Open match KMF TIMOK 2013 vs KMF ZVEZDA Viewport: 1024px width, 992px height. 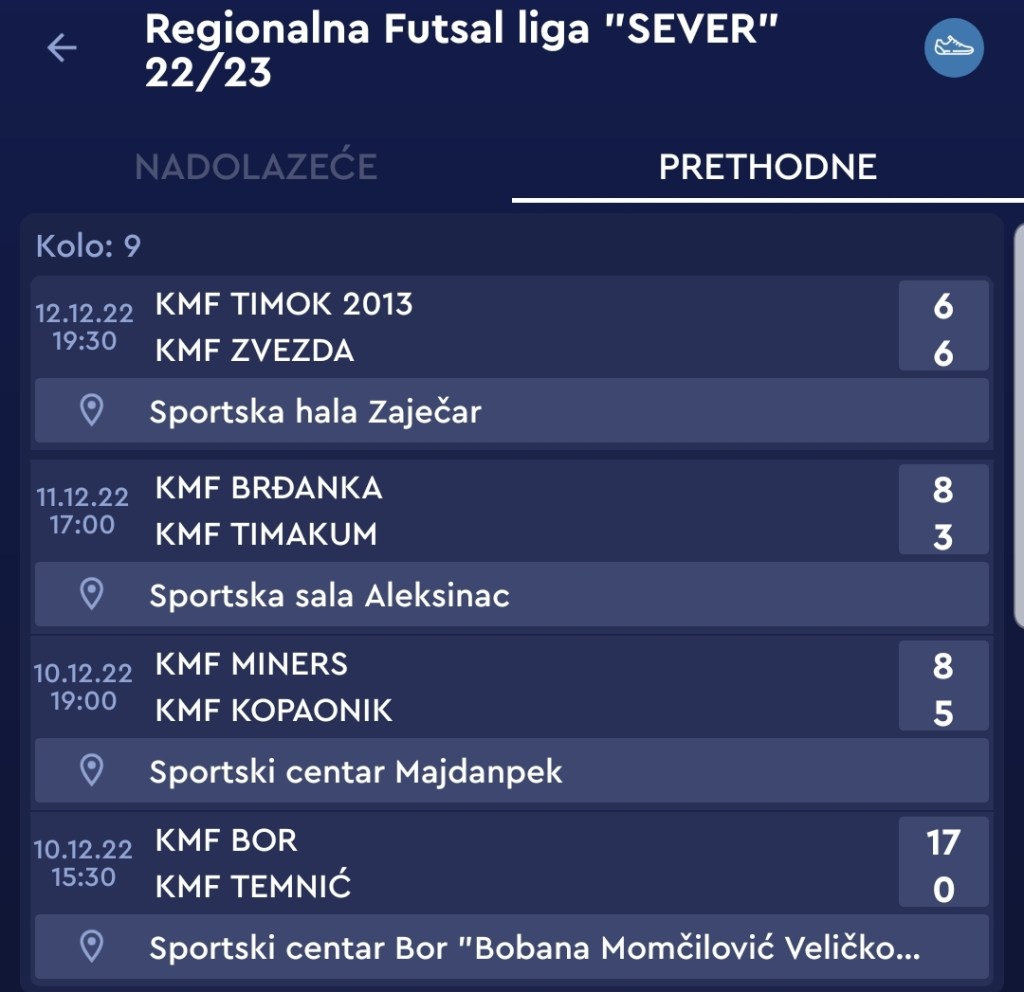[x=500, y=327]
